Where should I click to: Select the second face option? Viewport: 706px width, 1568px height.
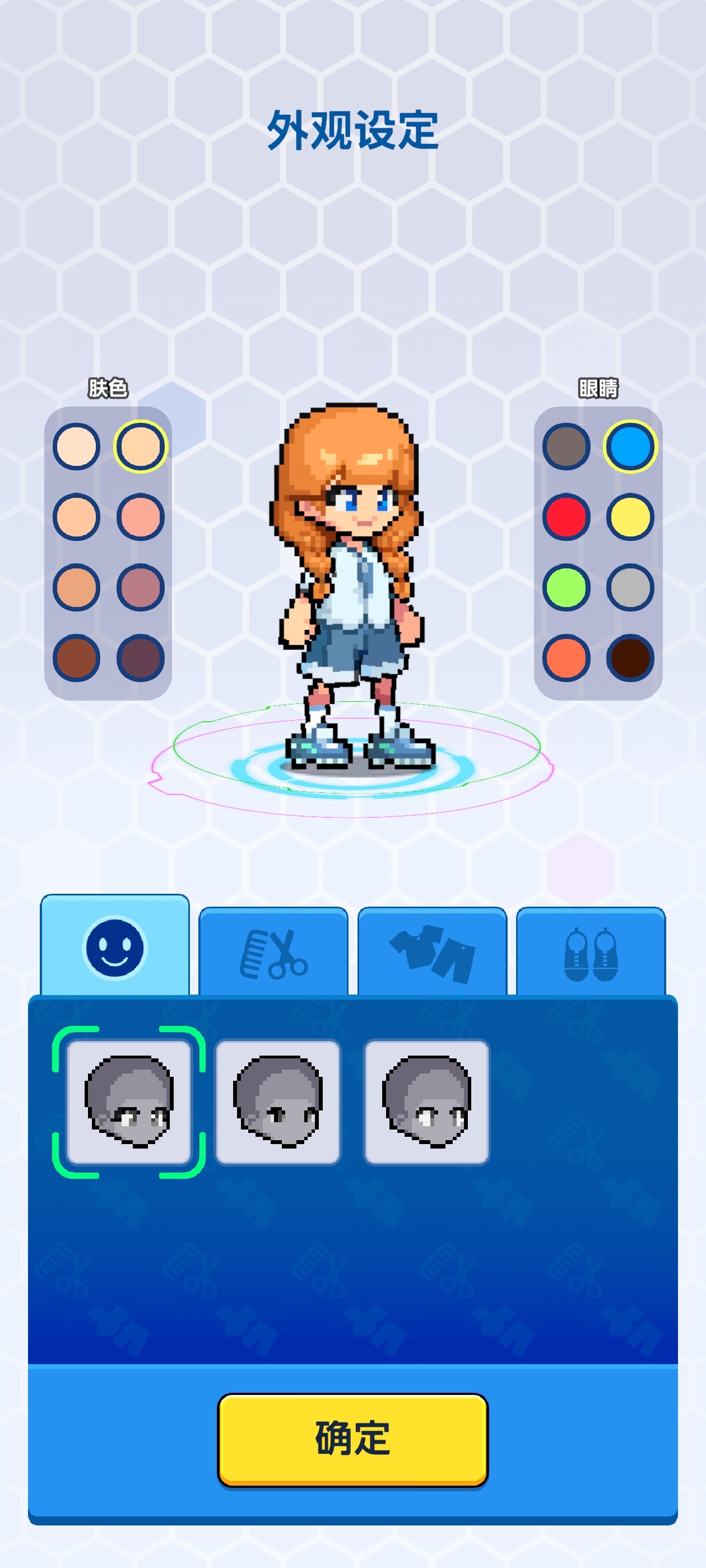278,1102
